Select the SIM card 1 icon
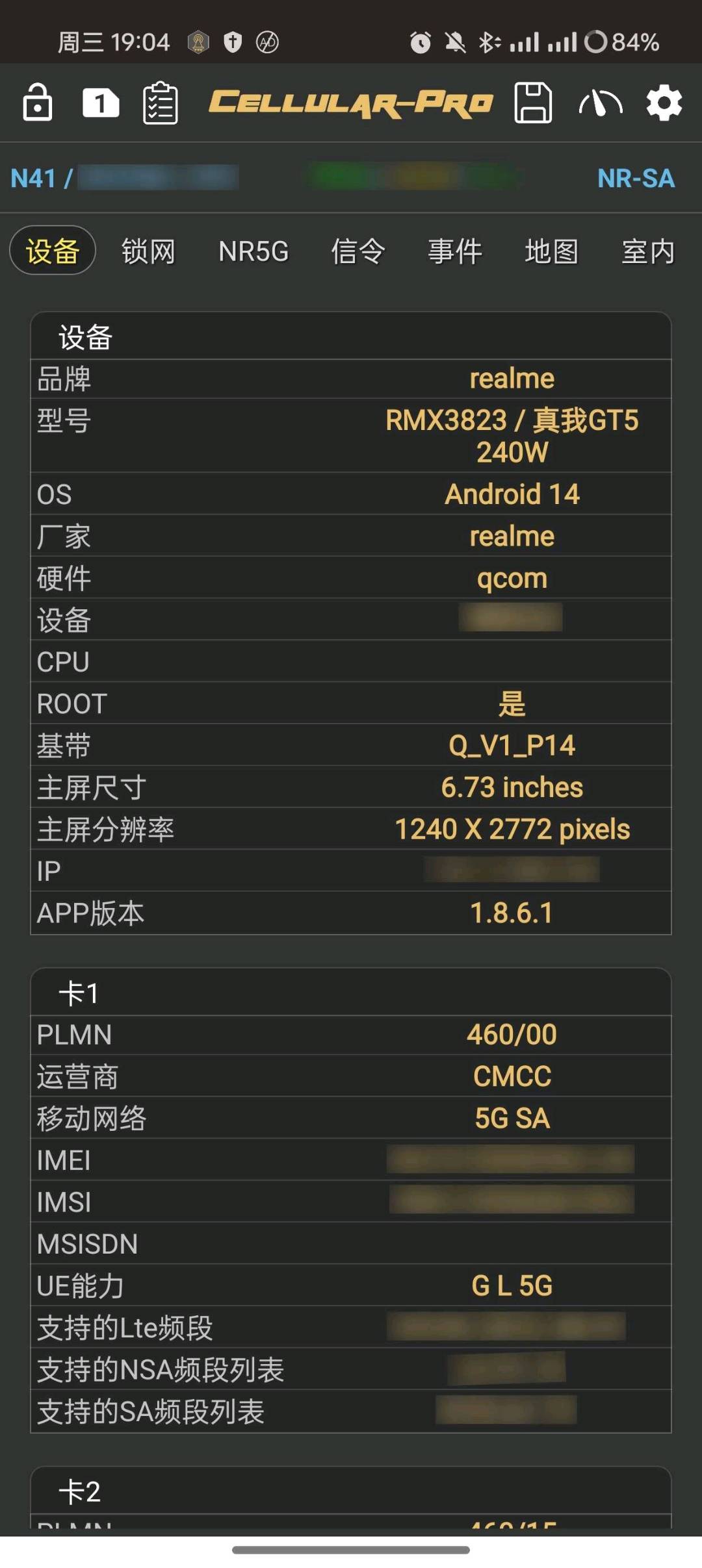 100,103
